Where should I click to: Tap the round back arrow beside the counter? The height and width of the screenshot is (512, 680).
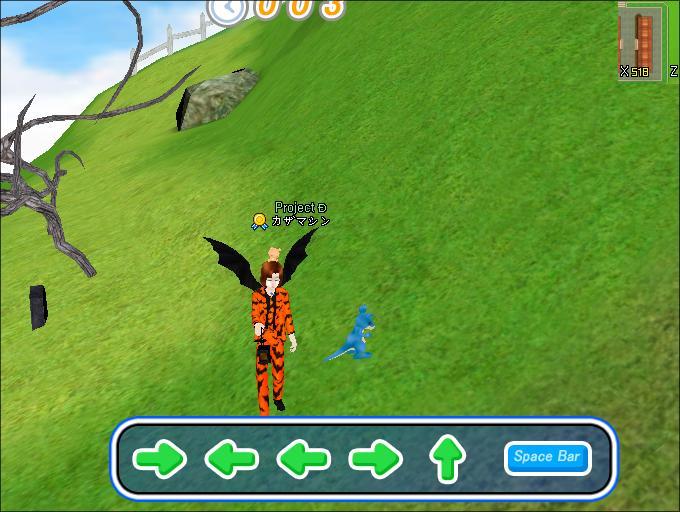229,8
